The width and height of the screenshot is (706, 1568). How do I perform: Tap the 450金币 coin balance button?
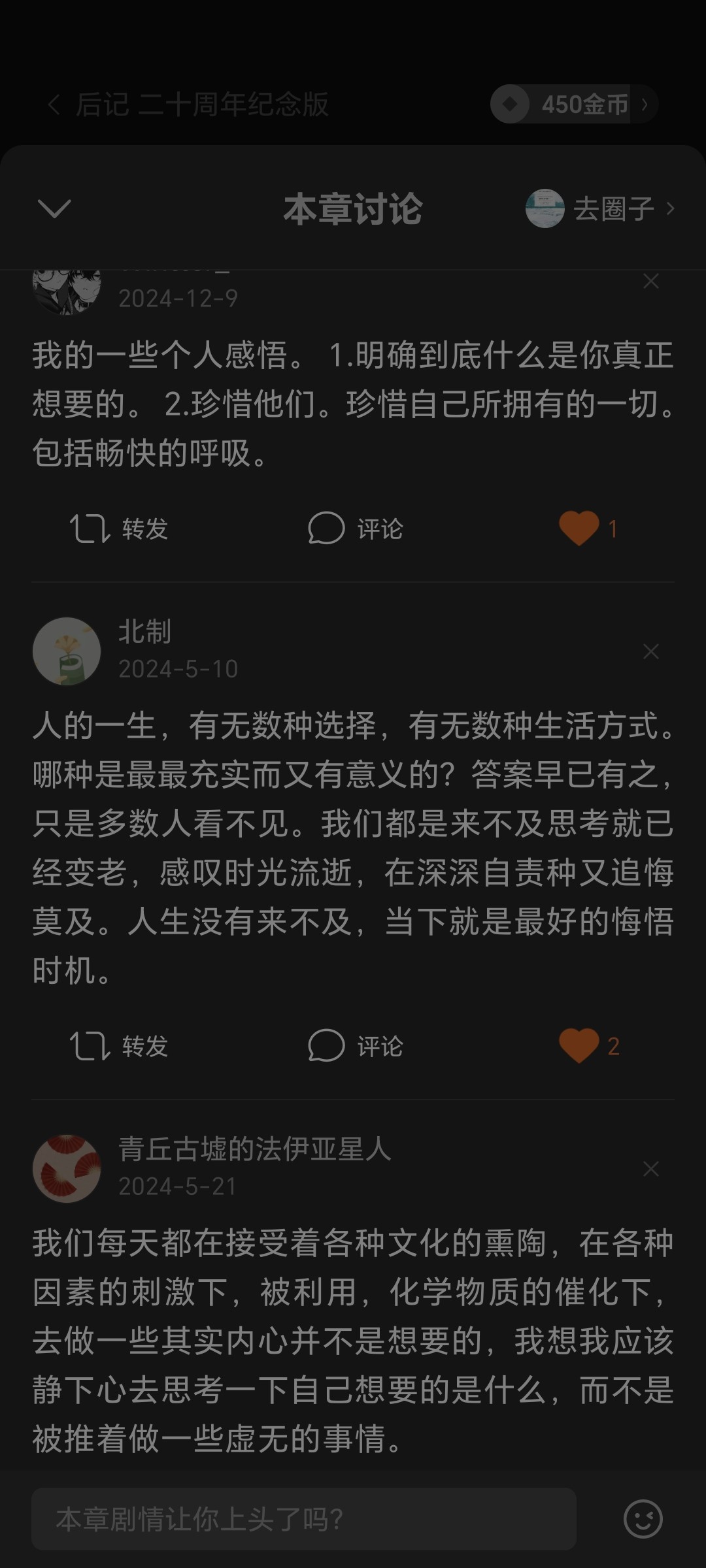[x=573, y=104]
